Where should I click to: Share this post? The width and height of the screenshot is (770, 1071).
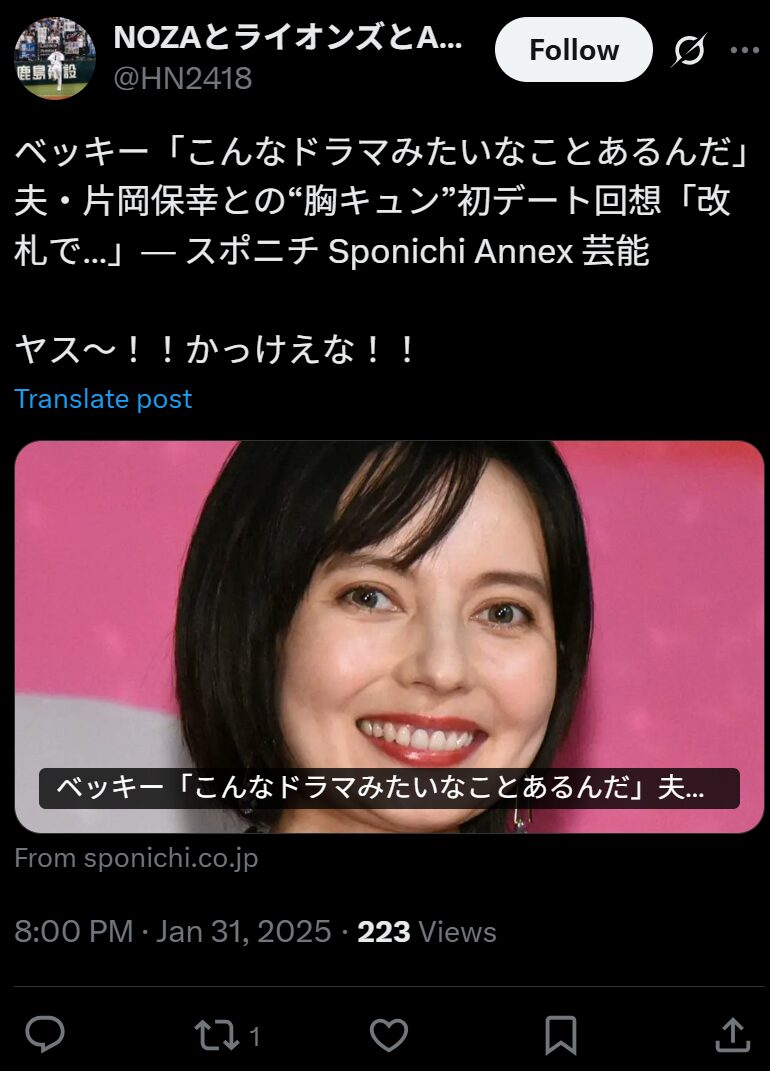[x=732, y=1035]
